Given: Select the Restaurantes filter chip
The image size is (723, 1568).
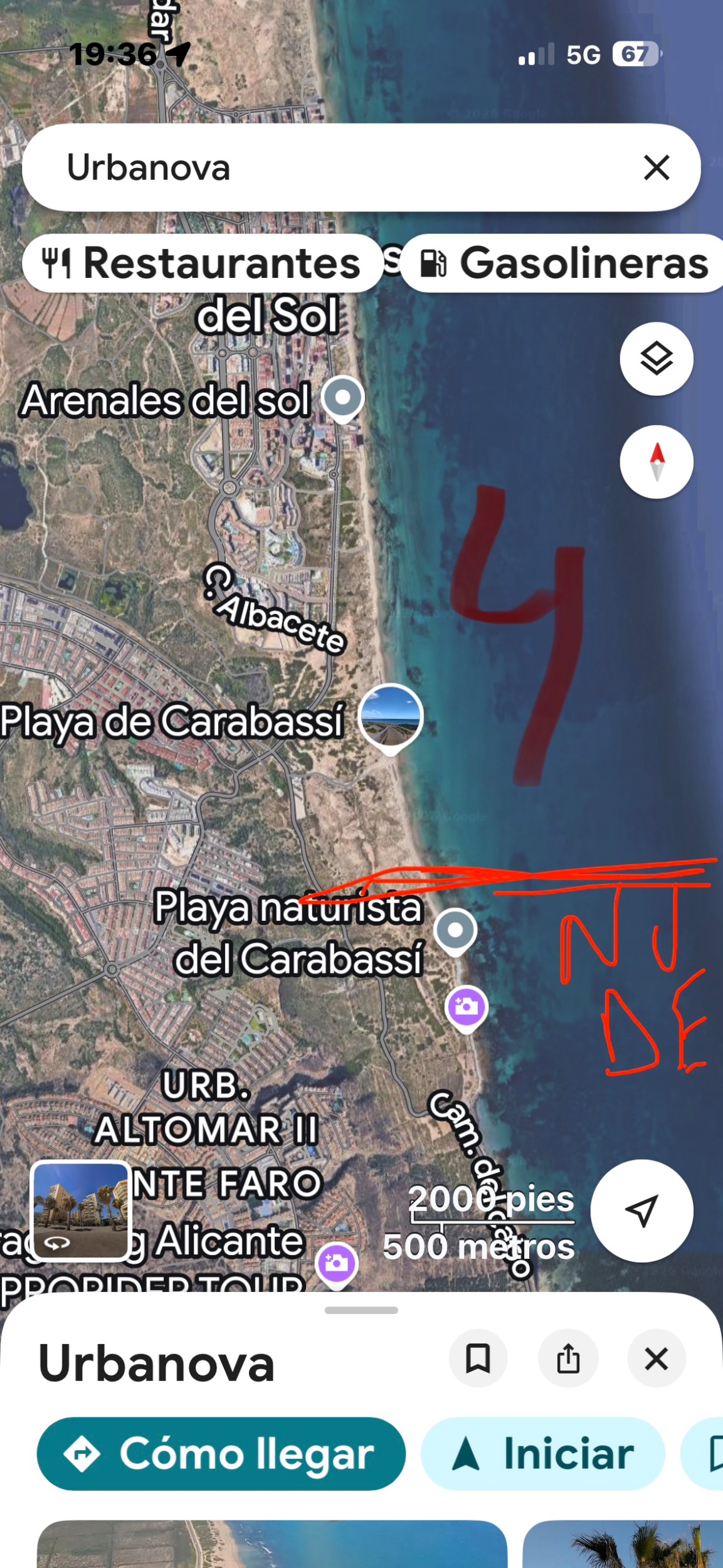Looking at the screenshot, I should point(202,263).
